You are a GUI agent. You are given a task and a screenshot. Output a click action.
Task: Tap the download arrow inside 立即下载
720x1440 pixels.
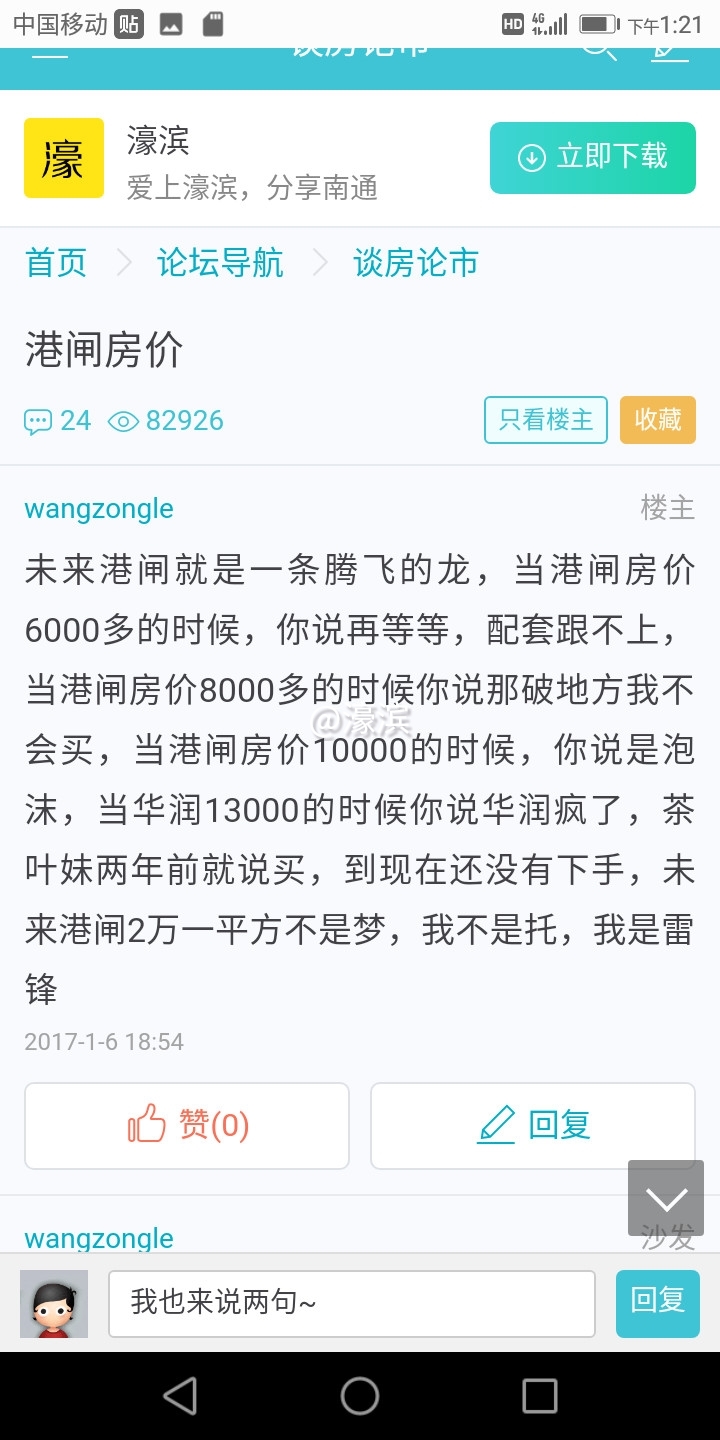pos(530,157)
